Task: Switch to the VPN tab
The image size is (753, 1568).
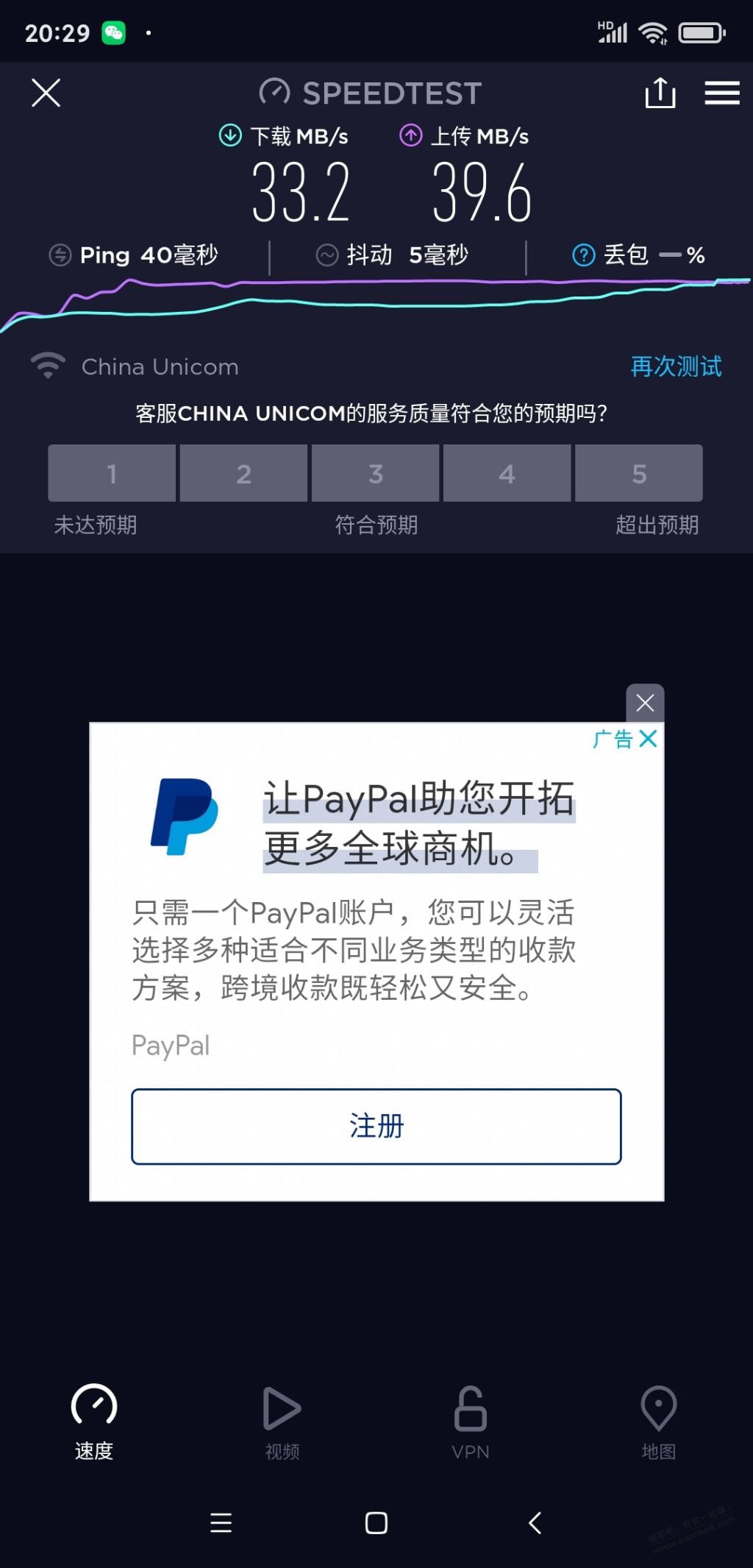Action: tap(470, 1422)
